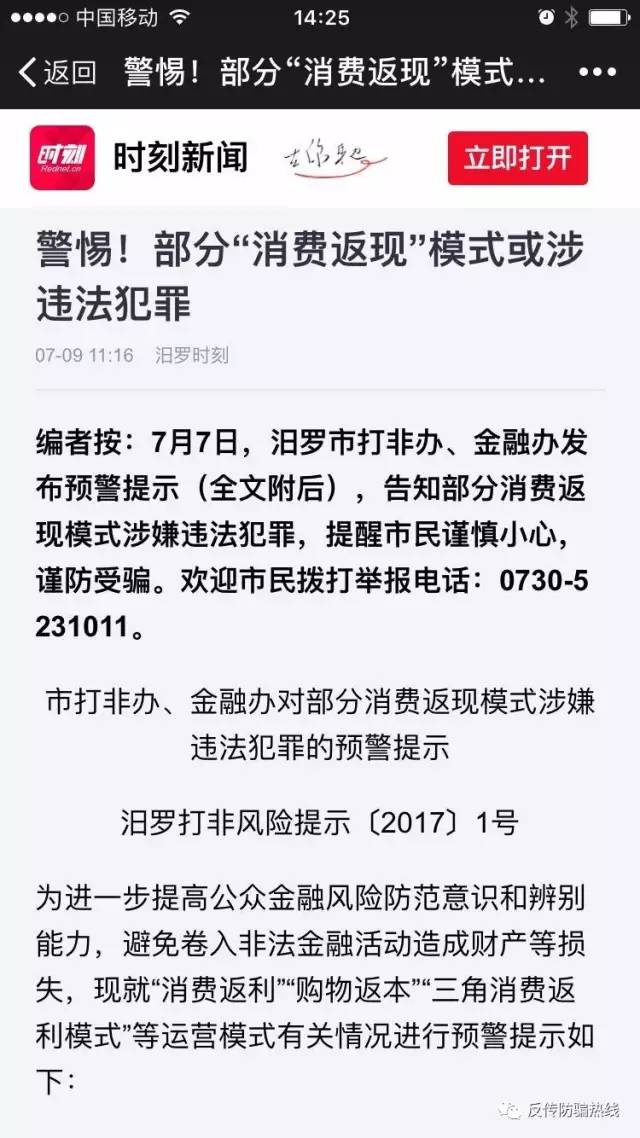Image resolution: width=640 pixels, height=1138 pixels.
Task: Go back using the 返回 button
Action: tap(58, 72)
